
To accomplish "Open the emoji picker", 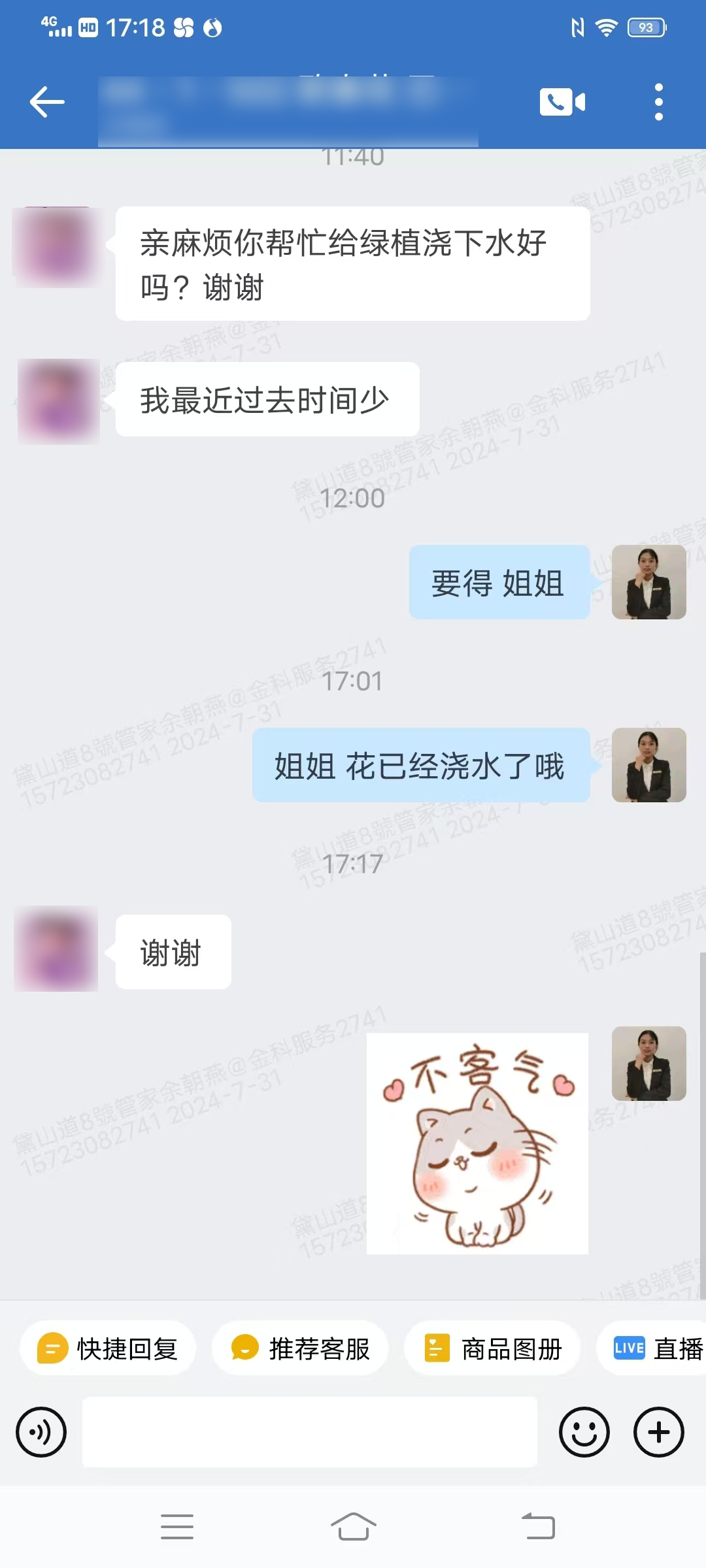I will click(584, 1432).
